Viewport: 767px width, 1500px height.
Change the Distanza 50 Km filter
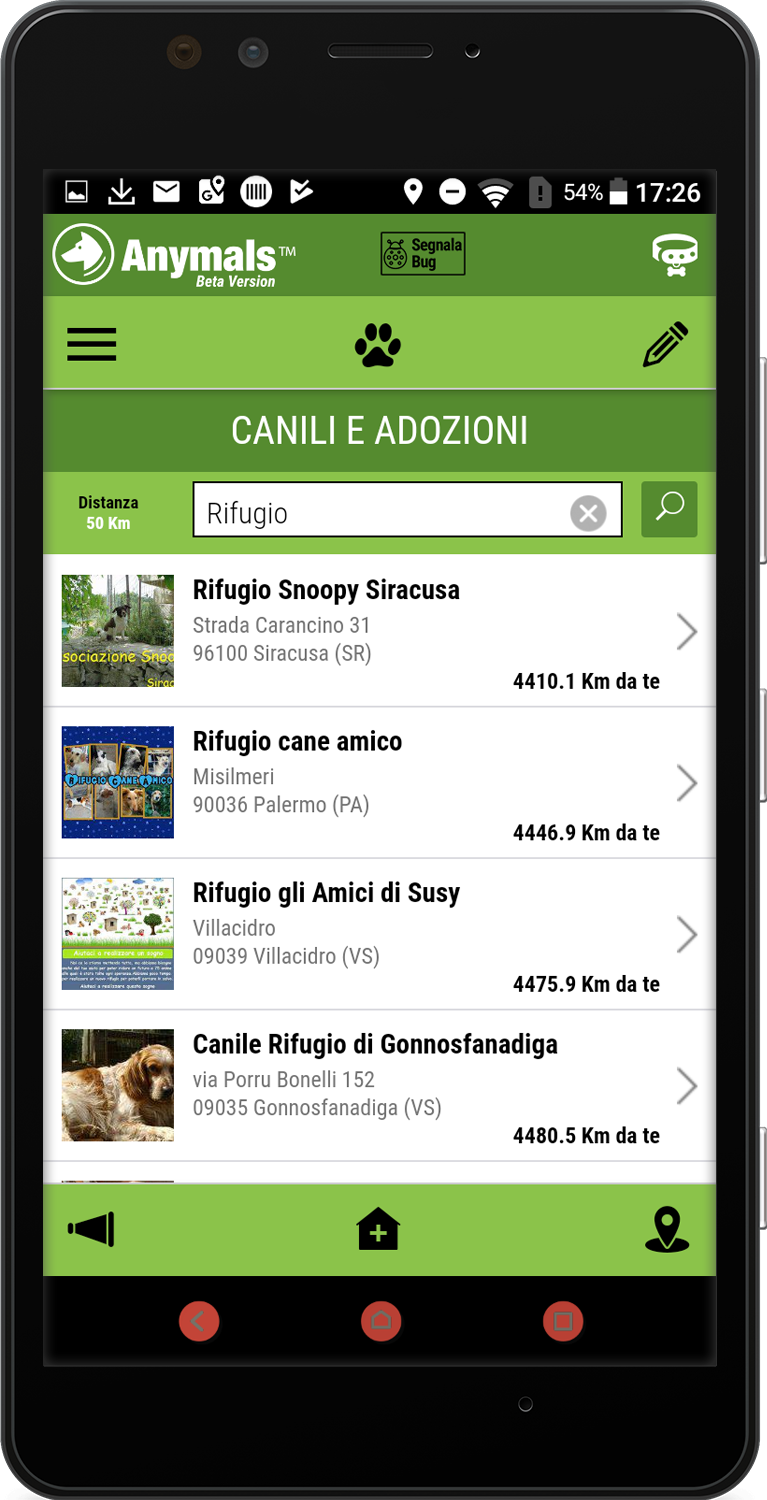coord(108,512)
